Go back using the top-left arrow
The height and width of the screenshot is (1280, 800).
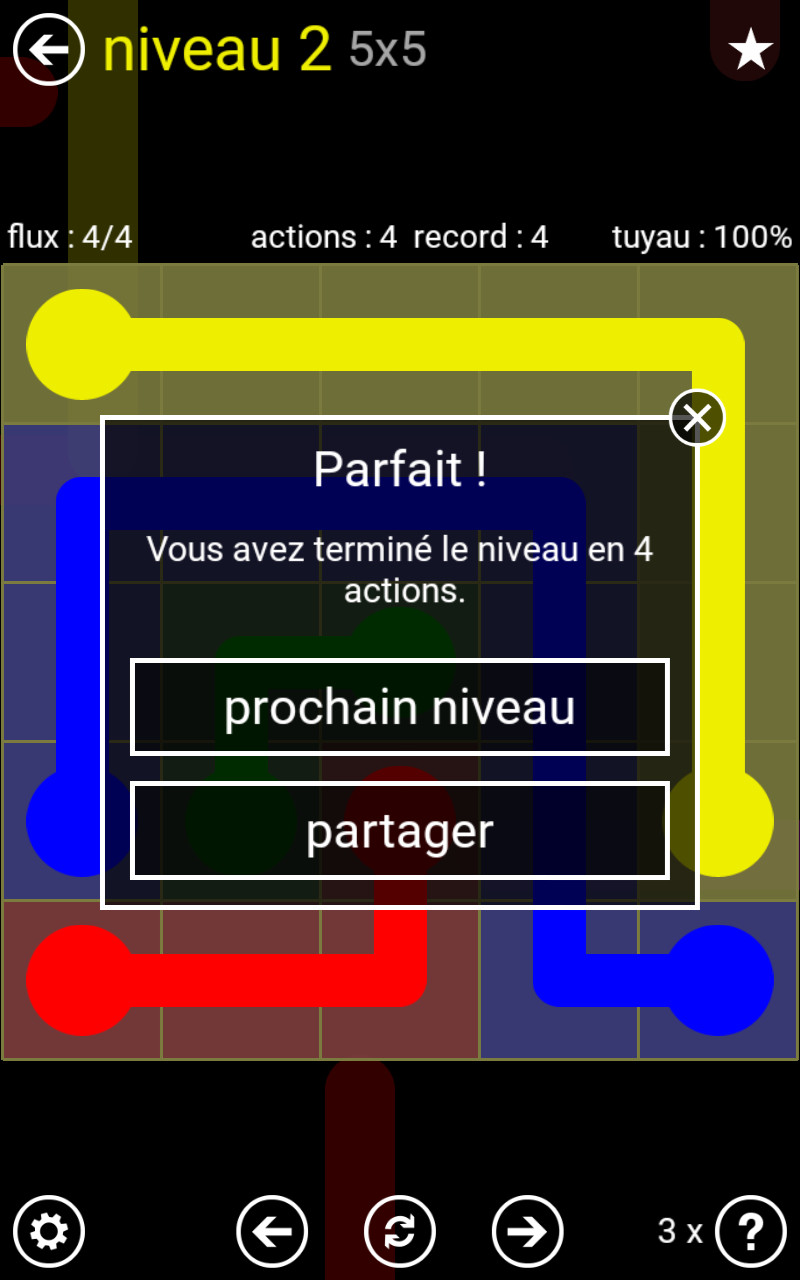(49, 49)
